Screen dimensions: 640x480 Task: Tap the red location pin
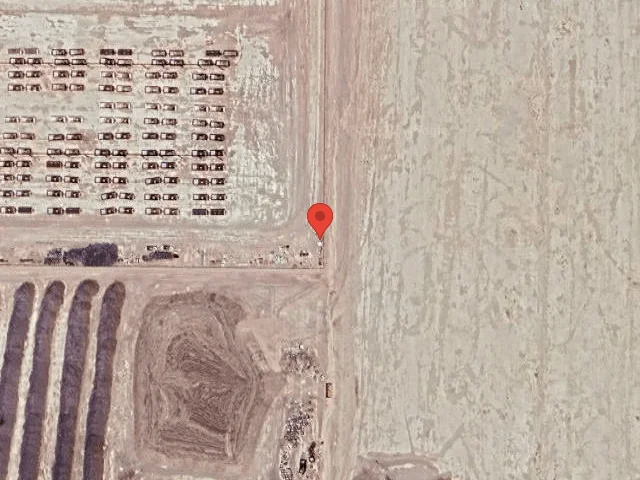coord(319,218)
